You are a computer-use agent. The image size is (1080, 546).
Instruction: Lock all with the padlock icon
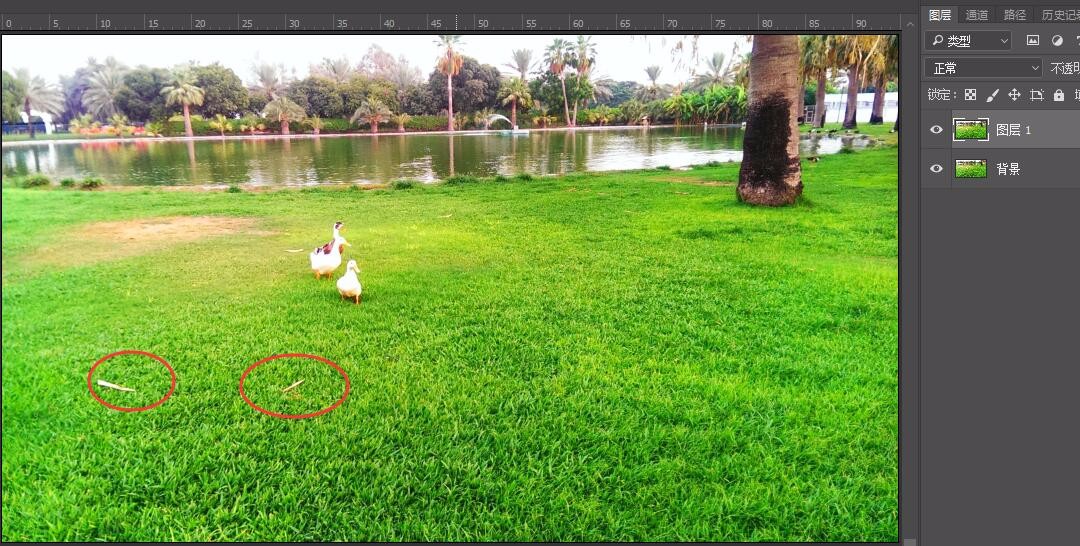(x=1059, y=95)
